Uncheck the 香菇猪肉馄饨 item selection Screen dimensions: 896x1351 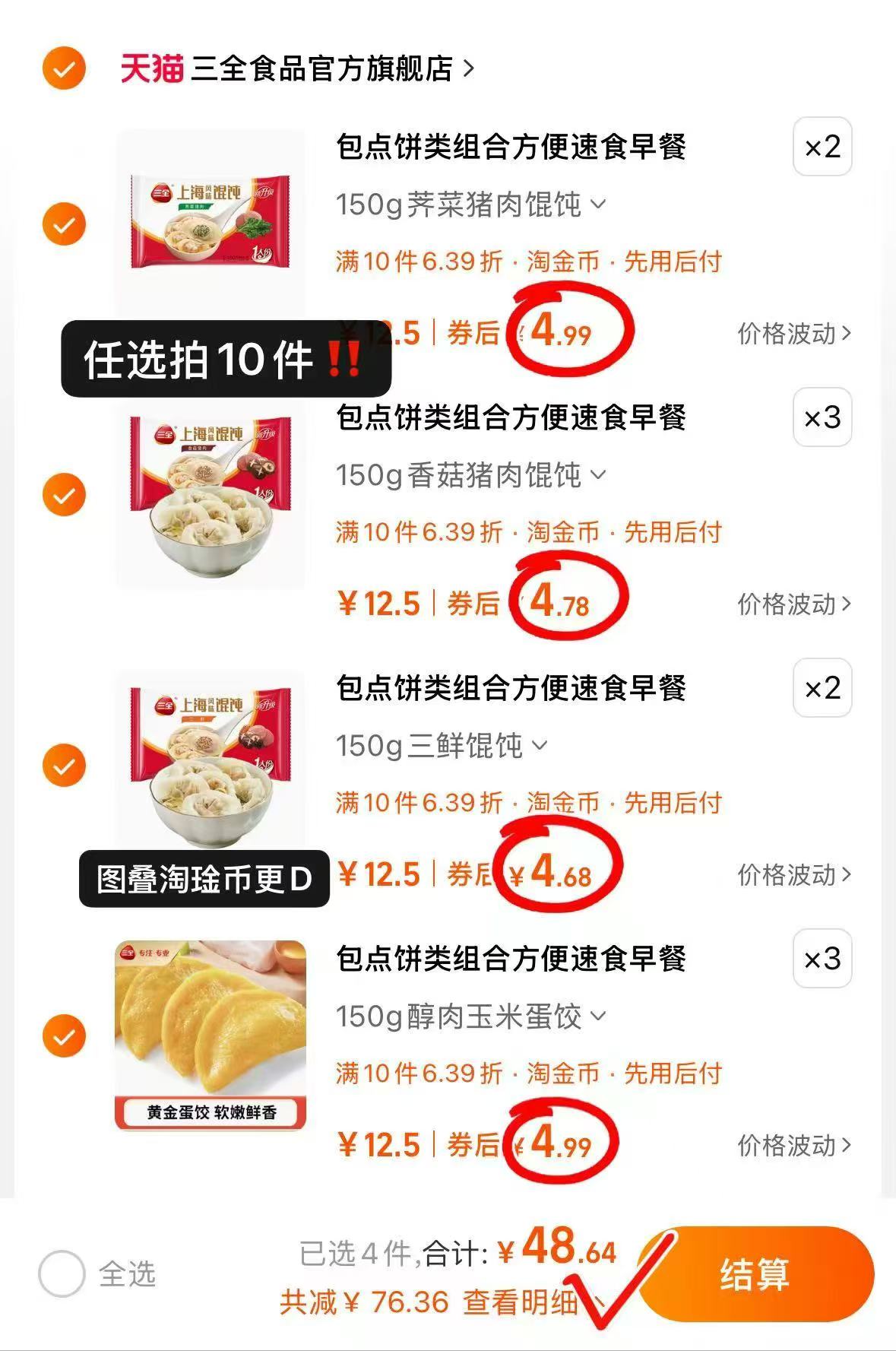pos(64,494)
